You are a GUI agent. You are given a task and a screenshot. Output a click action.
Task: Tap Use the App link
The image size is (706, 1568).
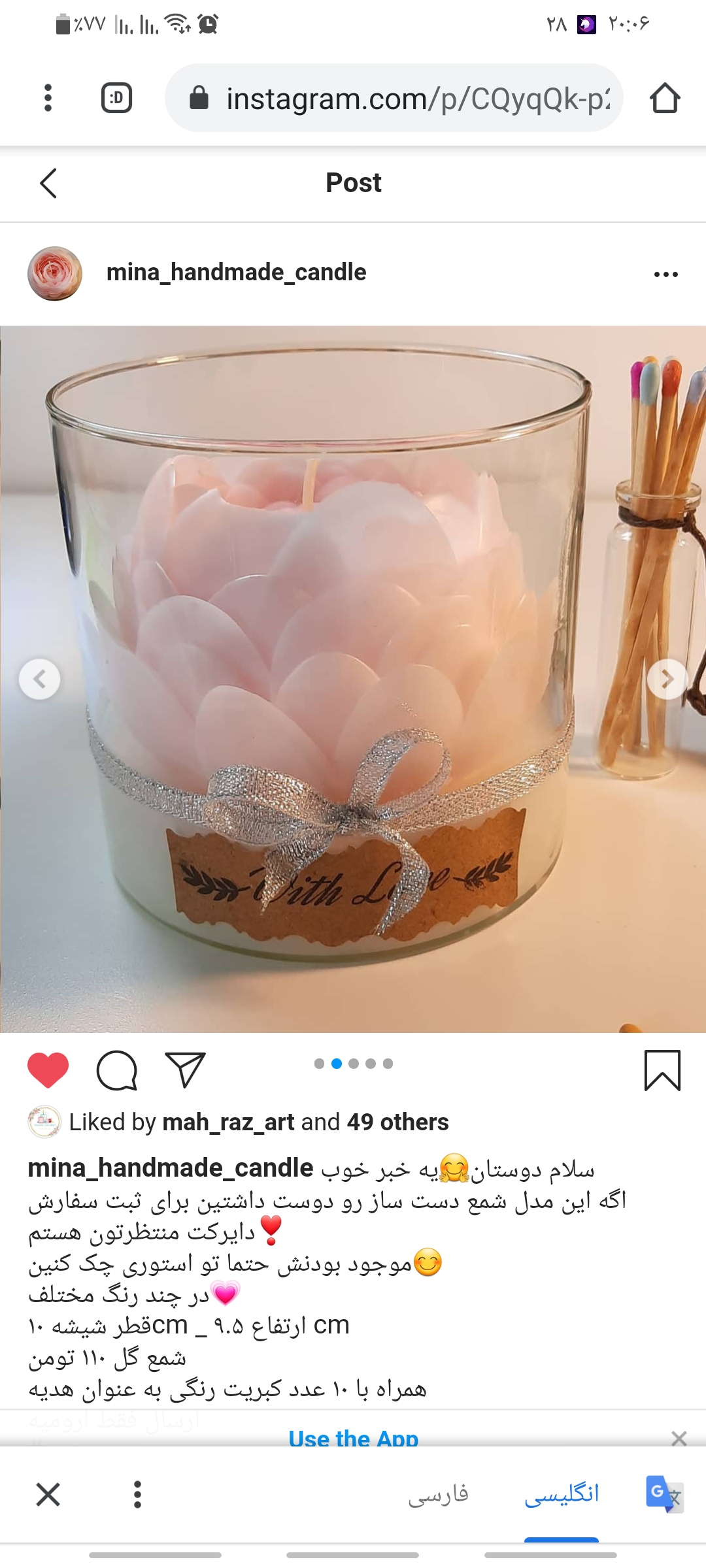(353, 1438)
